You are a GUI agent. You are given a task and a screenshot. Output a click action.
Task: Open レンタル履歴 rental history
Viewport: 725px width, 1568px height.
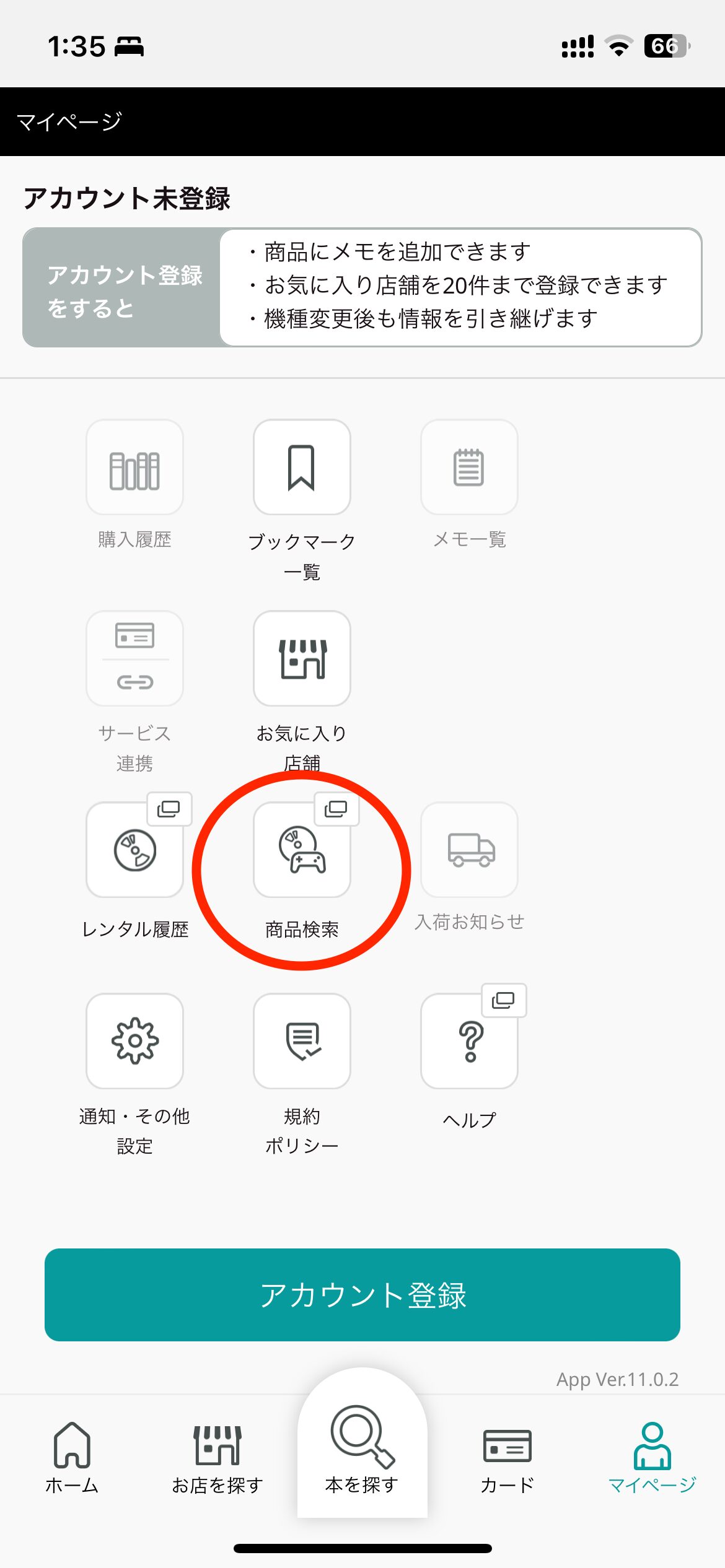134,850
